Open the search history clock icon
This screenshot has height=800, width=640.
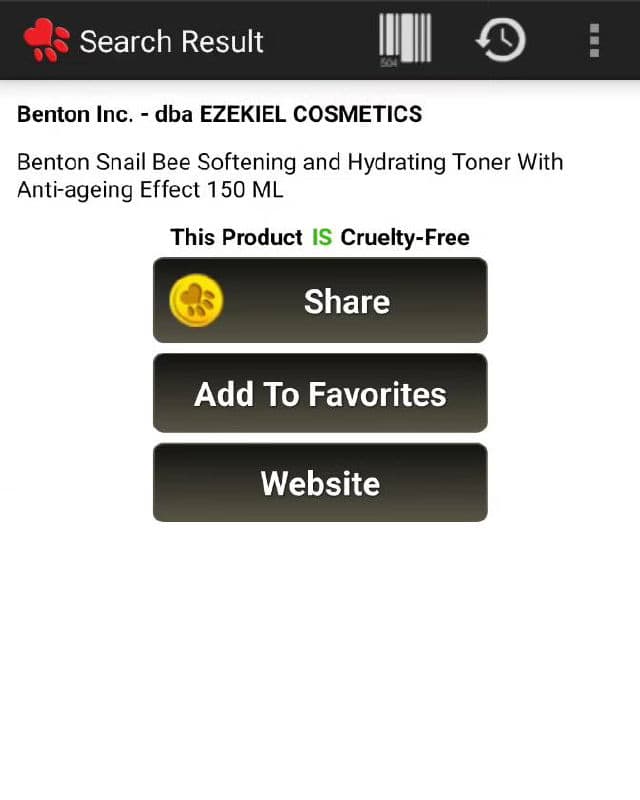point(500,40)
